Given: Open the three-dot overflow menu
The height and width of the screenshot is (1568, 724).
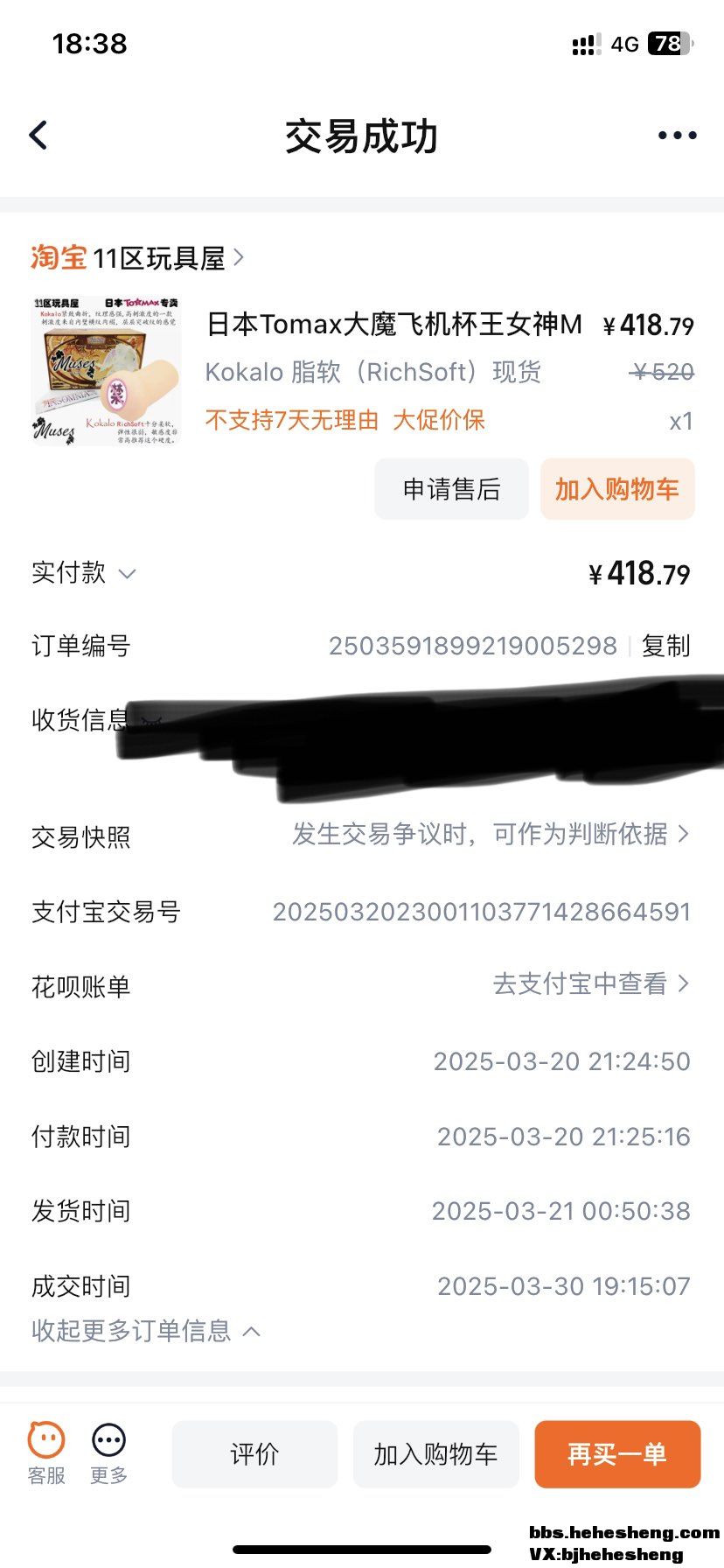Looking at the screenshot, I should pyautogui.click(x=677, y=136).
